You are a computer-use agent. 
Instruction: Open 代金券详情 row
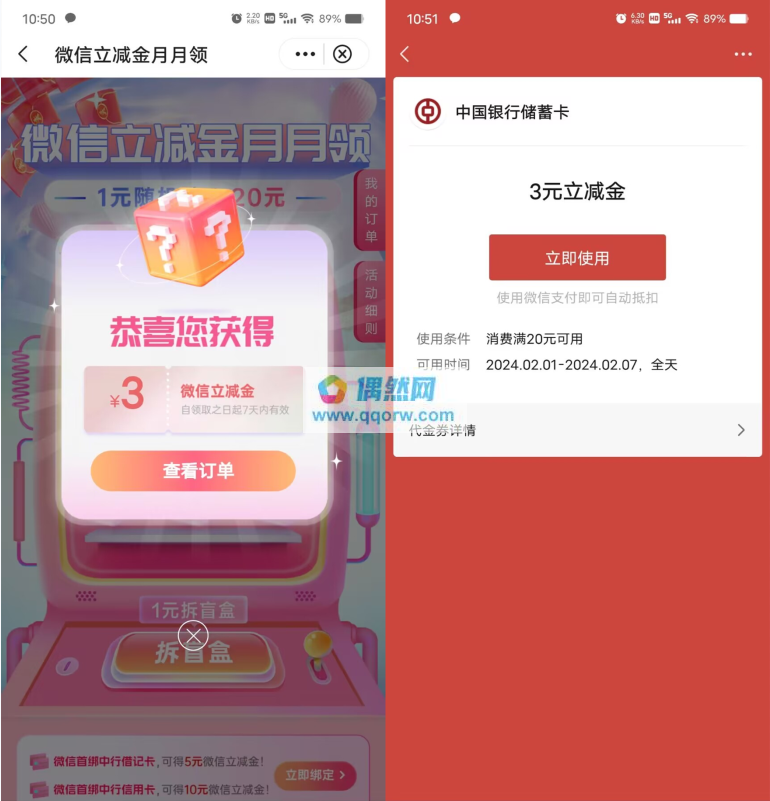point(577,430)
